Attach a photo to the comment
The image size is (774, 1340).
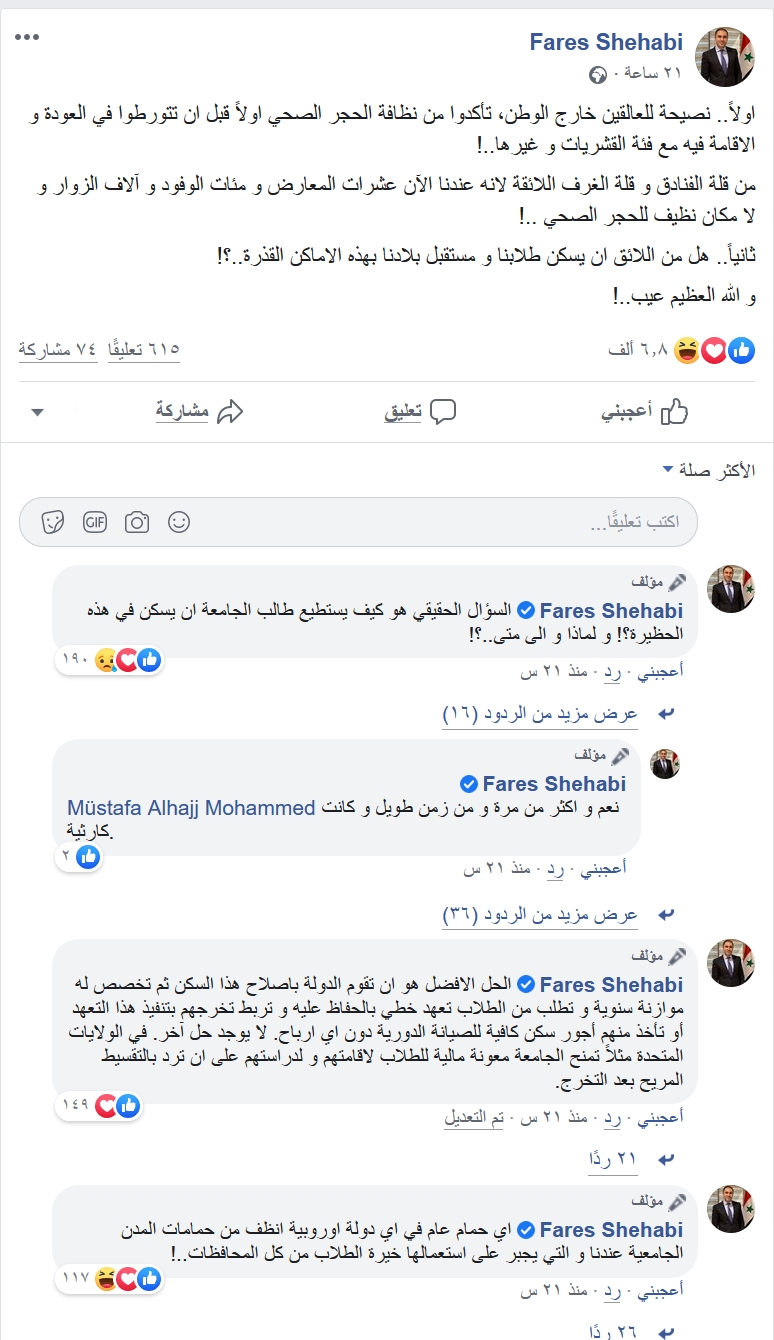click(137, 522)
